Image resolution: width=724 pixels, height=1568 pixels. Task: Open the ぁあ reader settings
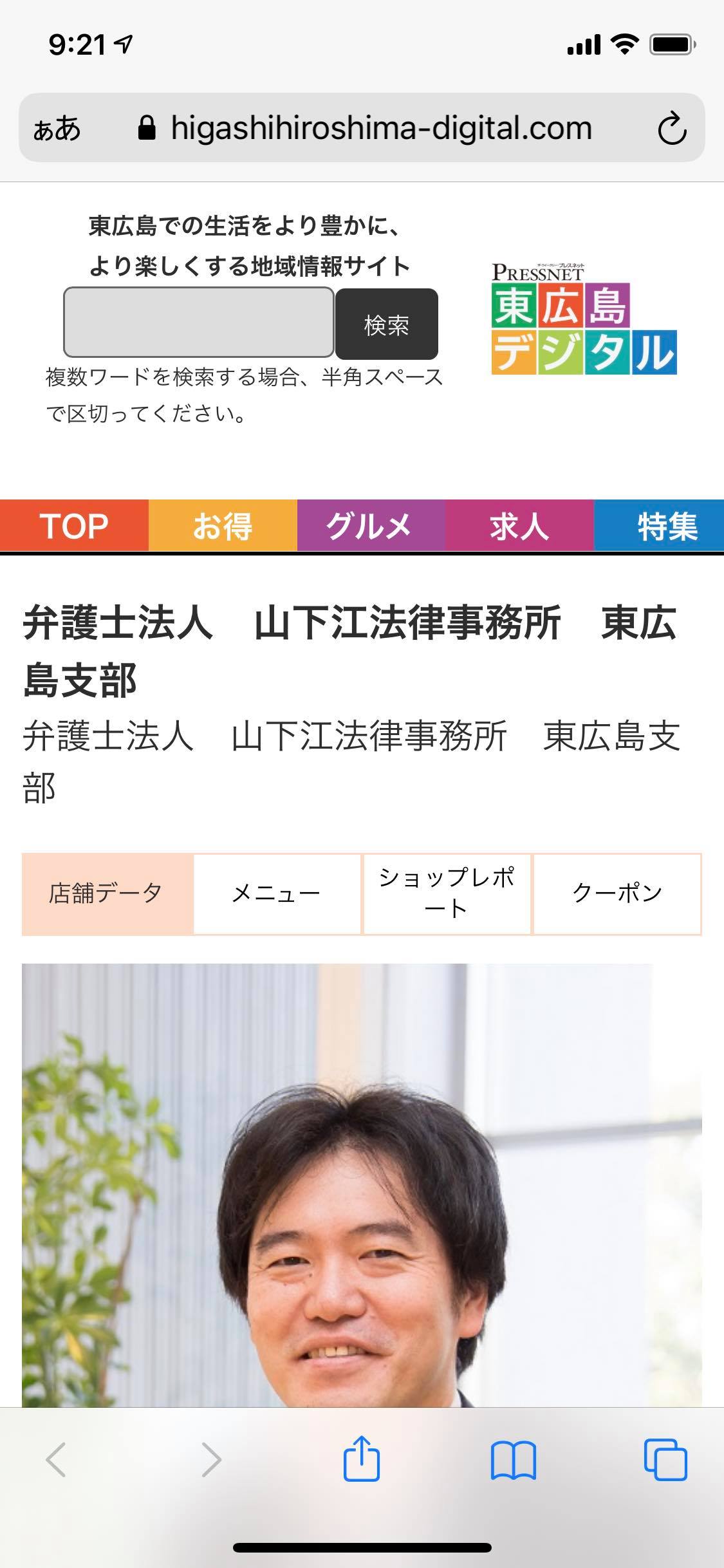click(x=57, y=128)
